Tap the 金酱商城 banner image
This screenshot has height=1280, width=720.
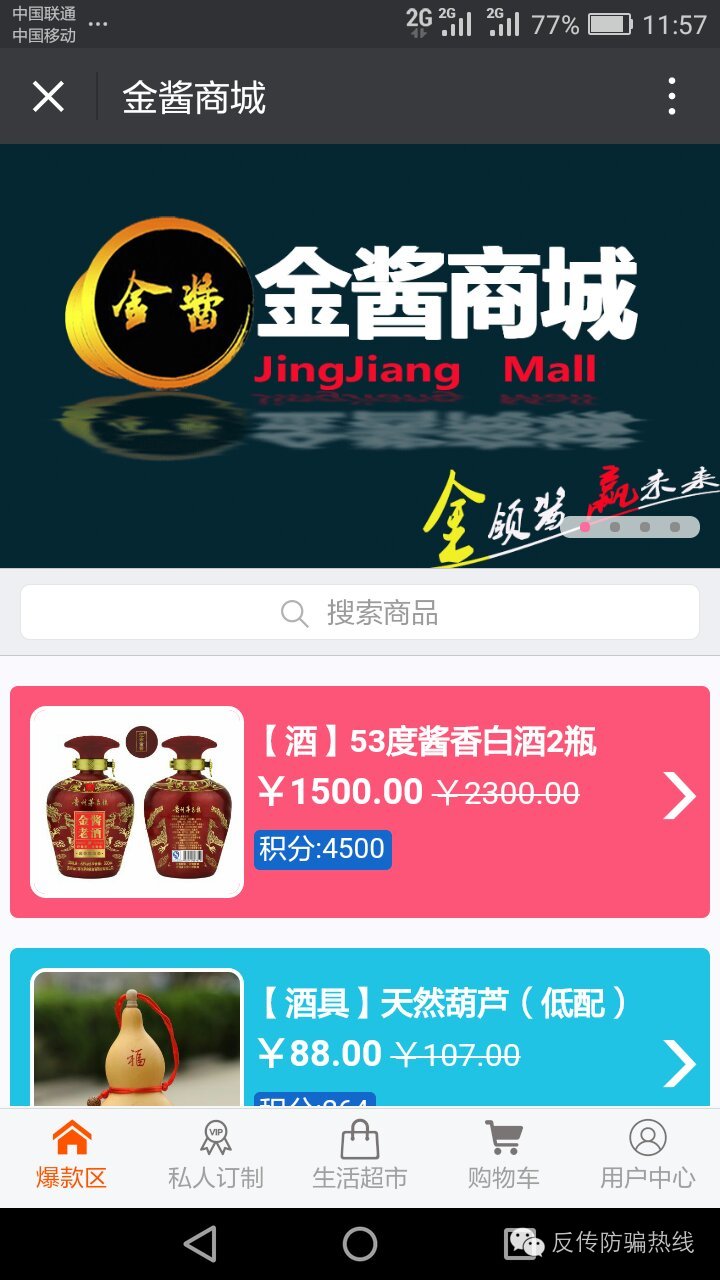360,355
